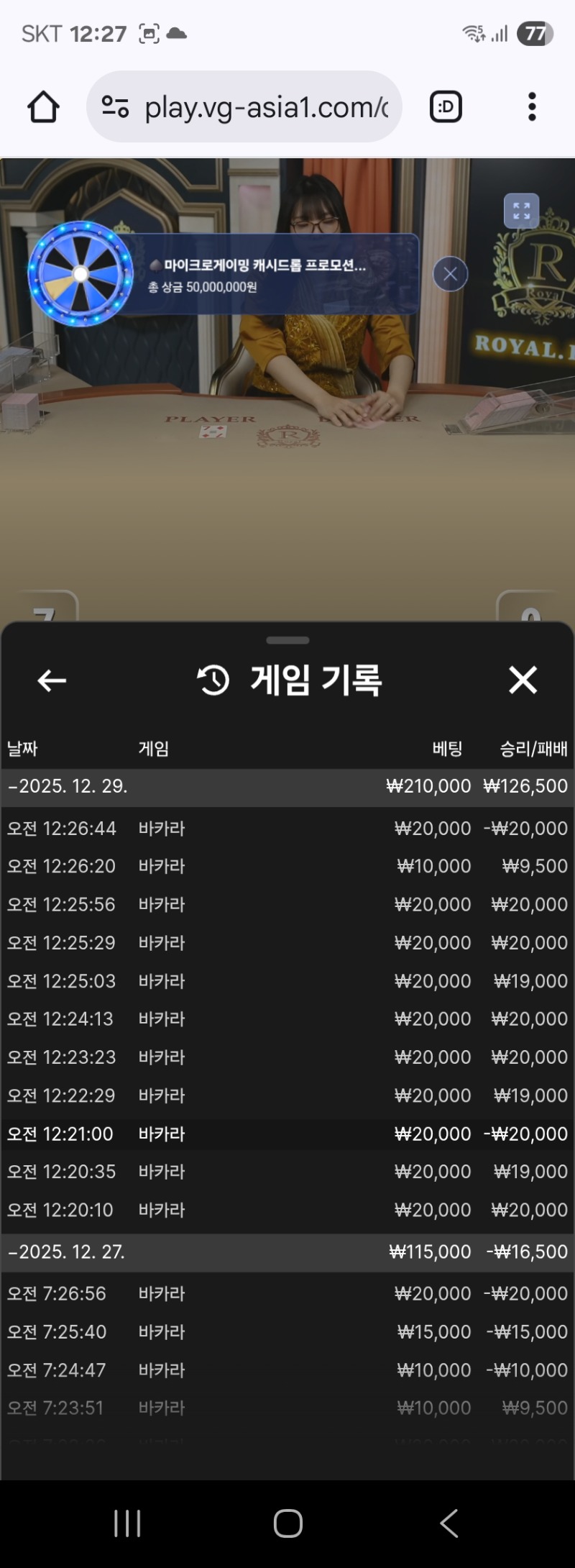Screen dimensions: 575x1568
Task: Open the 오전 12:26:44 바카라 record
Action: tap(287, 829)
